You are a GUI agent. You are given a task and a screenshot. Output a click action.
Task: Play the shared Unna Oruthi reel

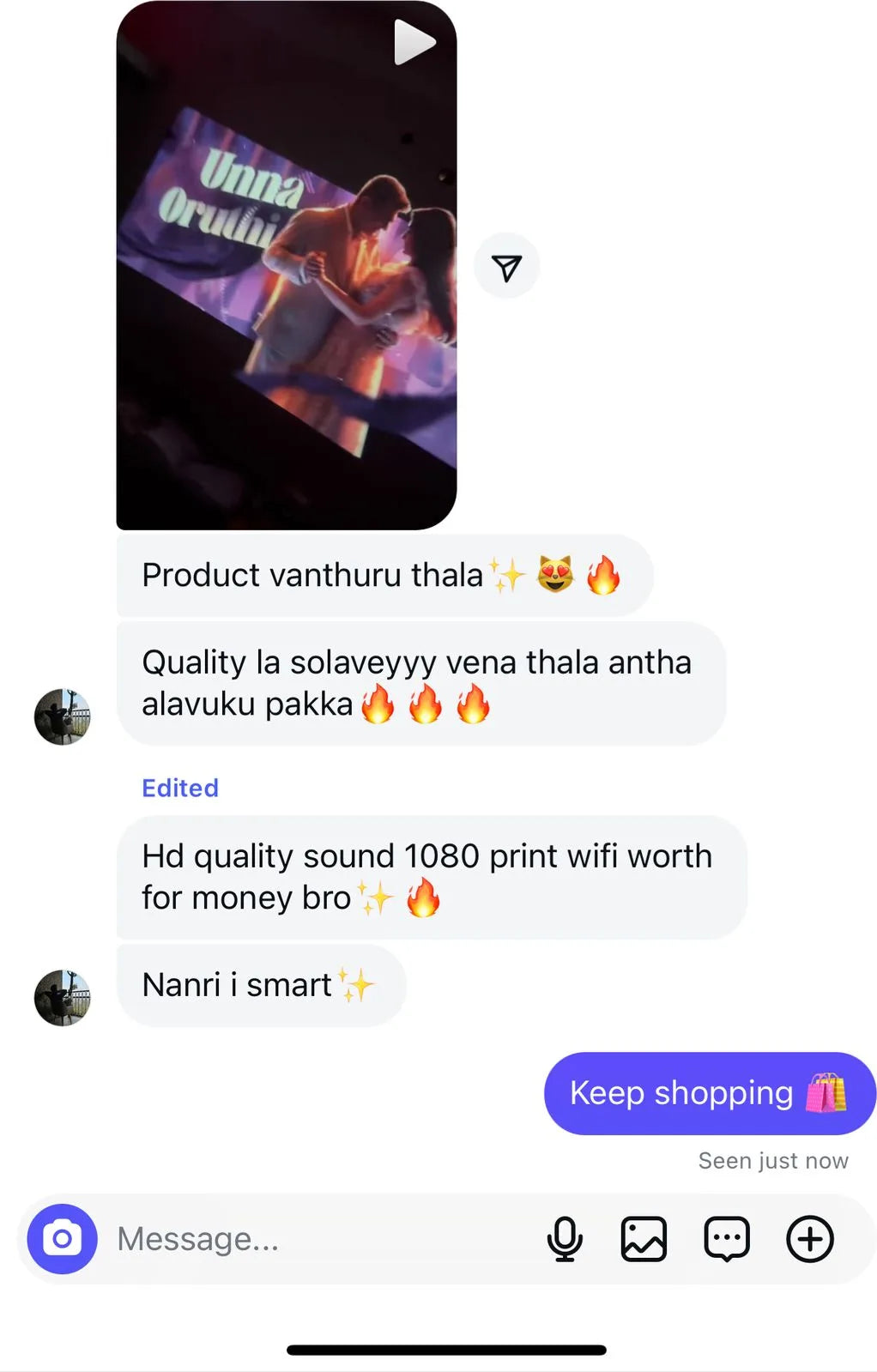287,266
